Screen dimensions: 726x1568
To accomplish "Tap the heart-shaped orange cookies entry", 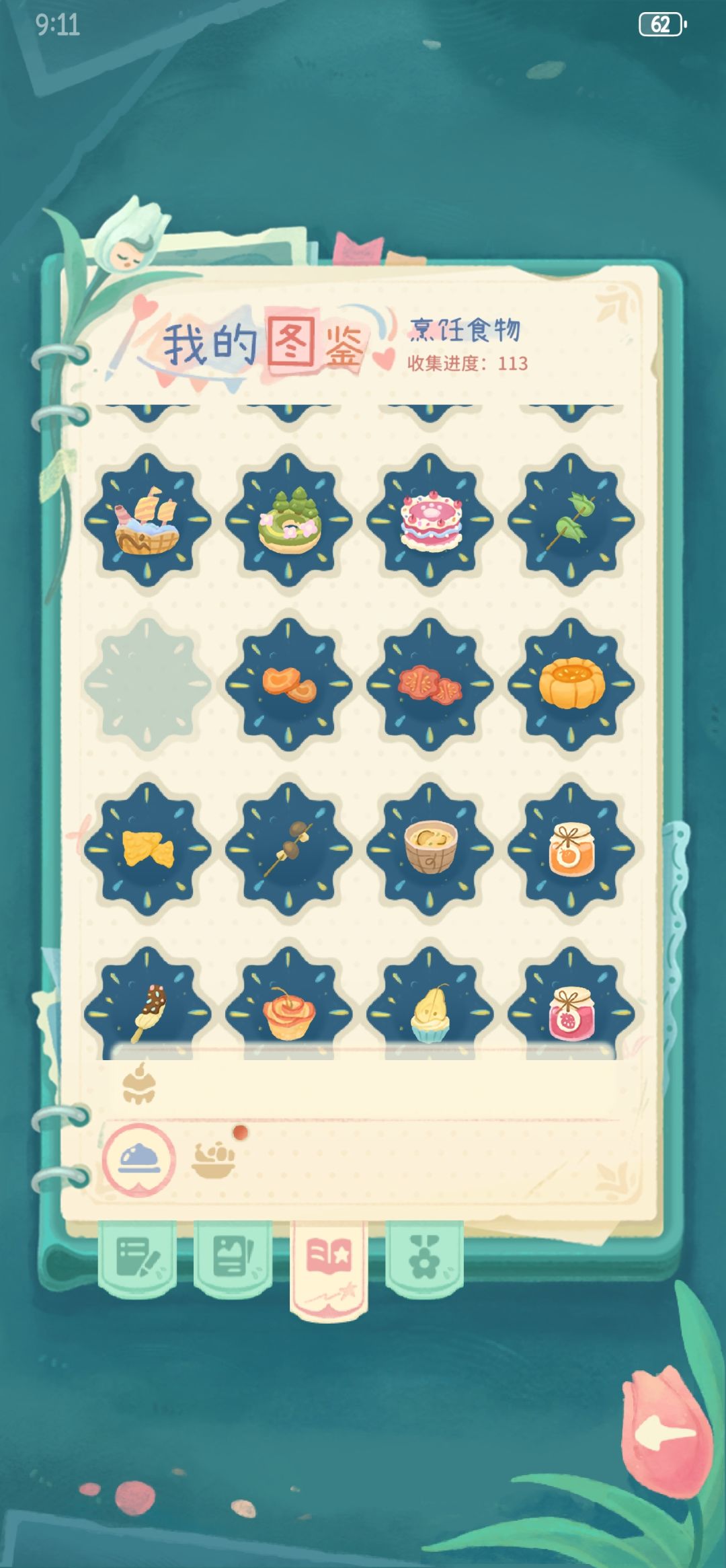I will click(289, 685).
